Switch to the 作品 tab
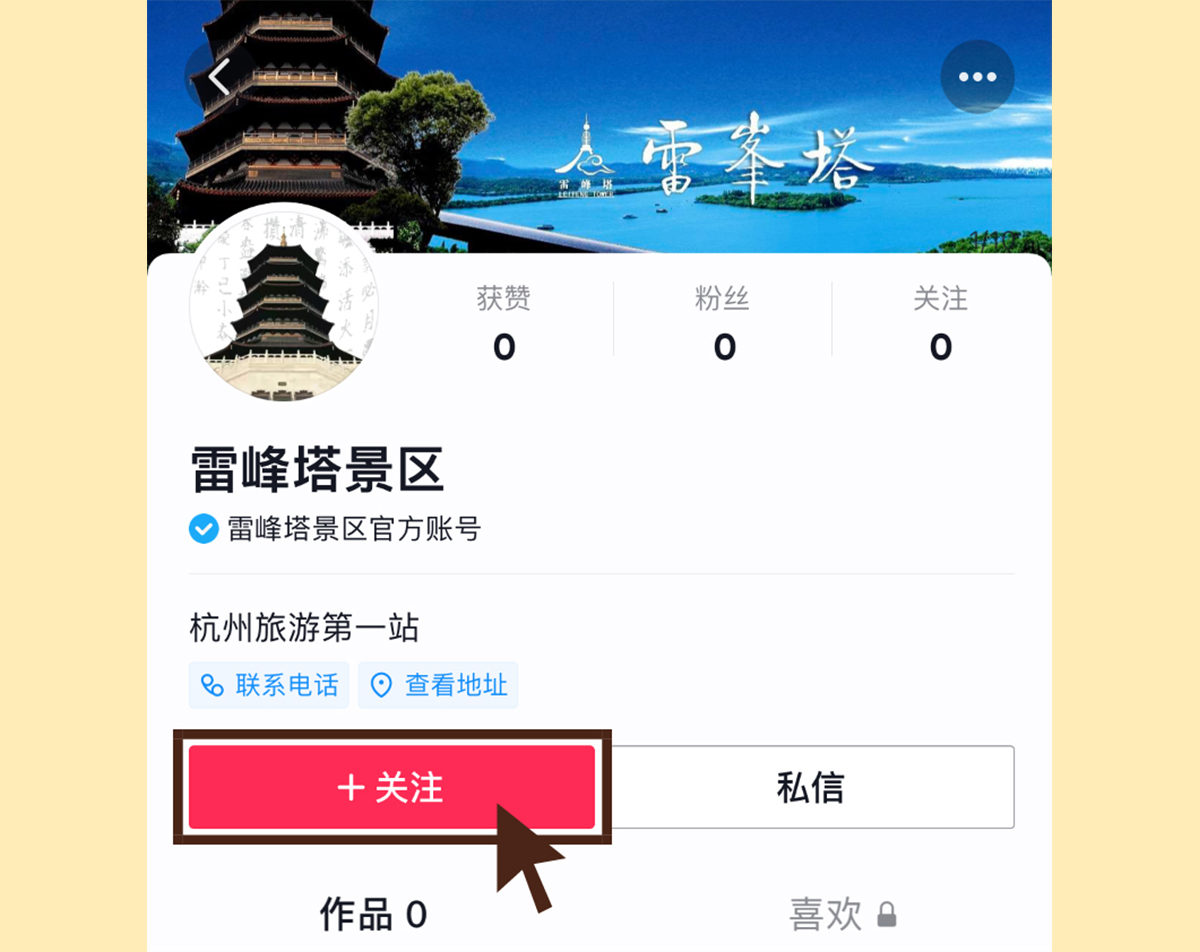Viewport: 1200px width, 952px height. click(373, 913)
